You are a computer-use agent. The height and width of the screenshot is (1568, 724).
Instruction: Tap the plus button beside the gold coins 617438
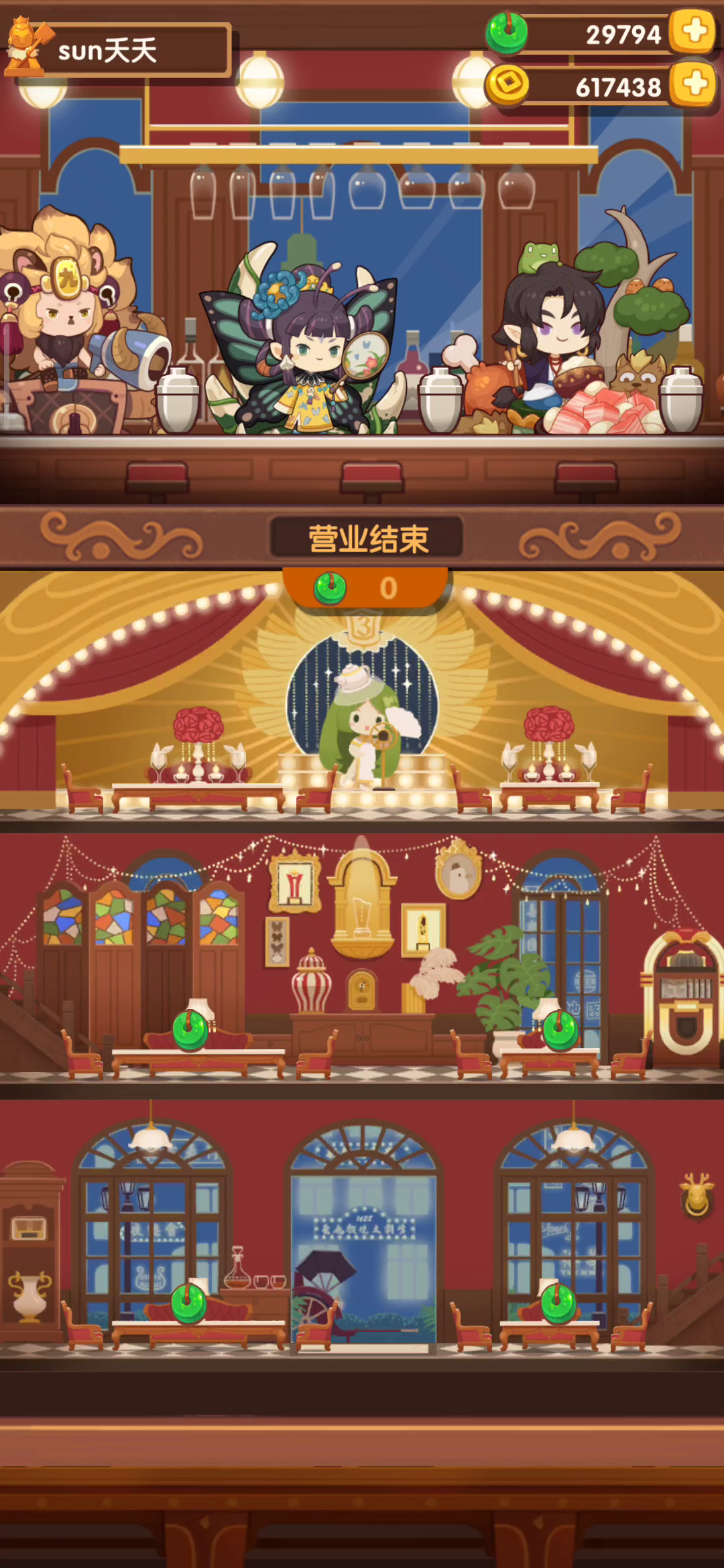[x=695, y=84]
